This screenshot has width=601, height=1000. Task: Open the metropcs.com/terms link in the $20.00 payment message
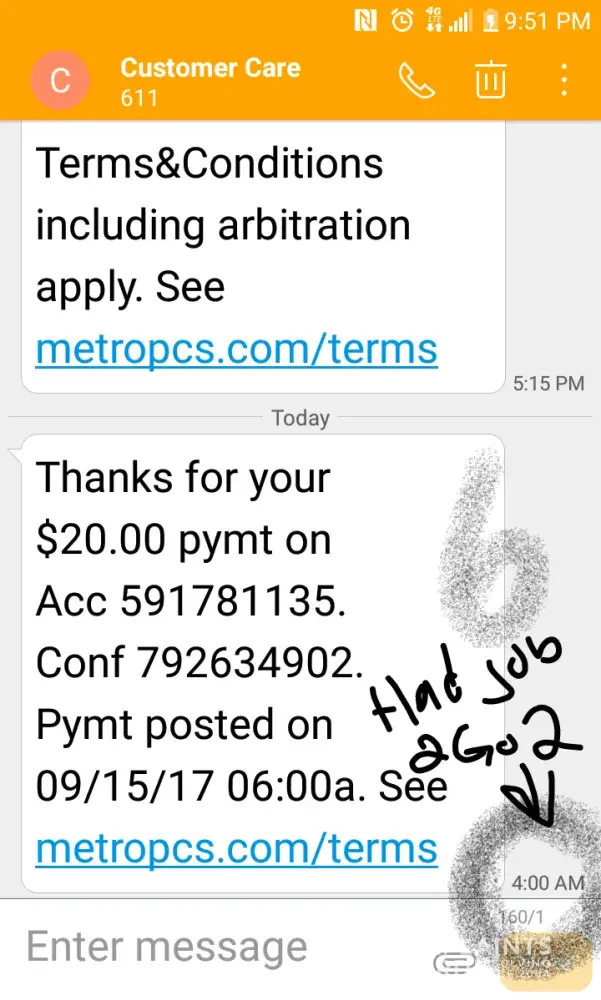[236, 849]
